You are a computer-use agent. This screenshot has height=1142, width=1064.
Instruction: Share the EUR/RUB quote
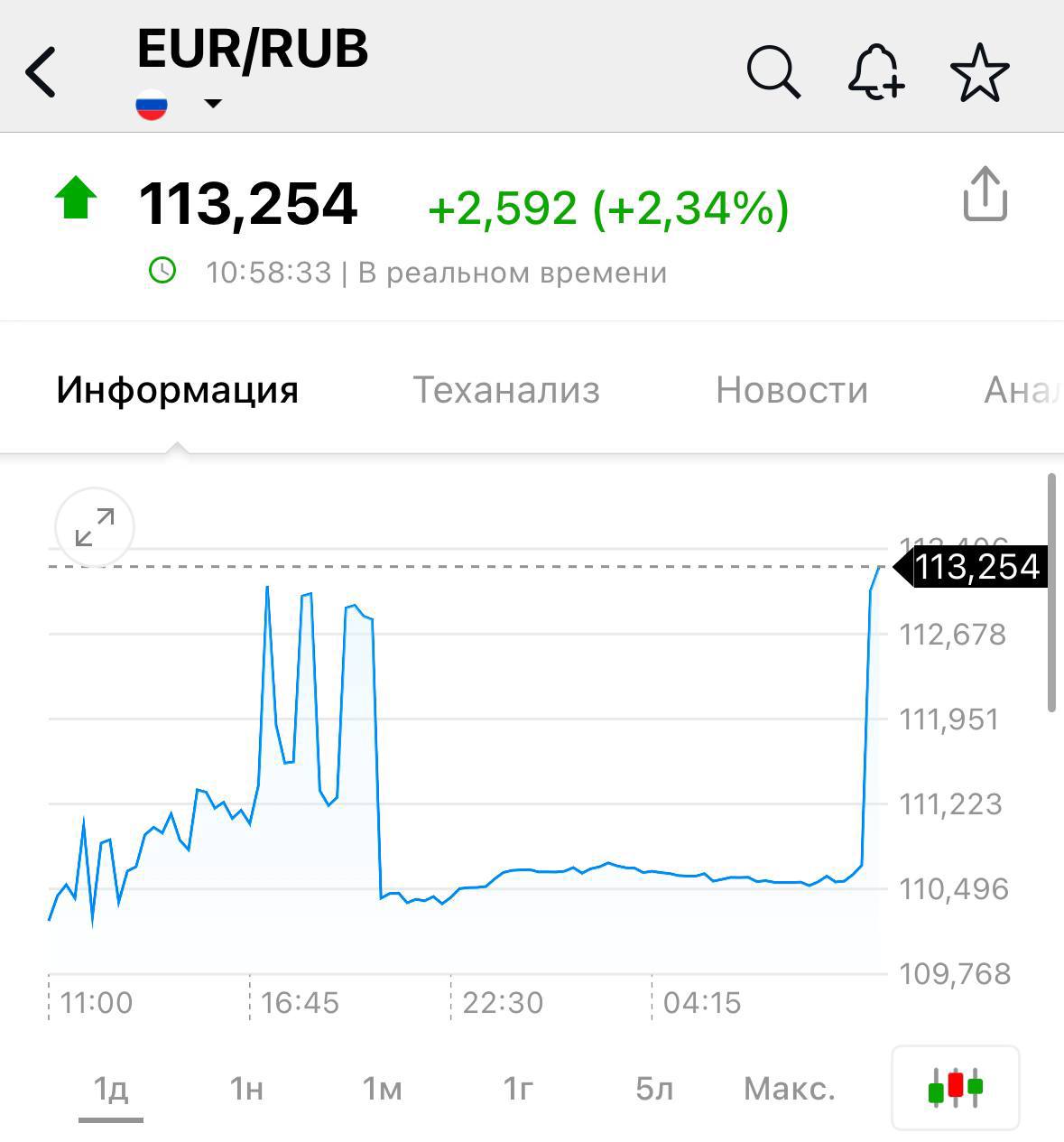[985, 194]
